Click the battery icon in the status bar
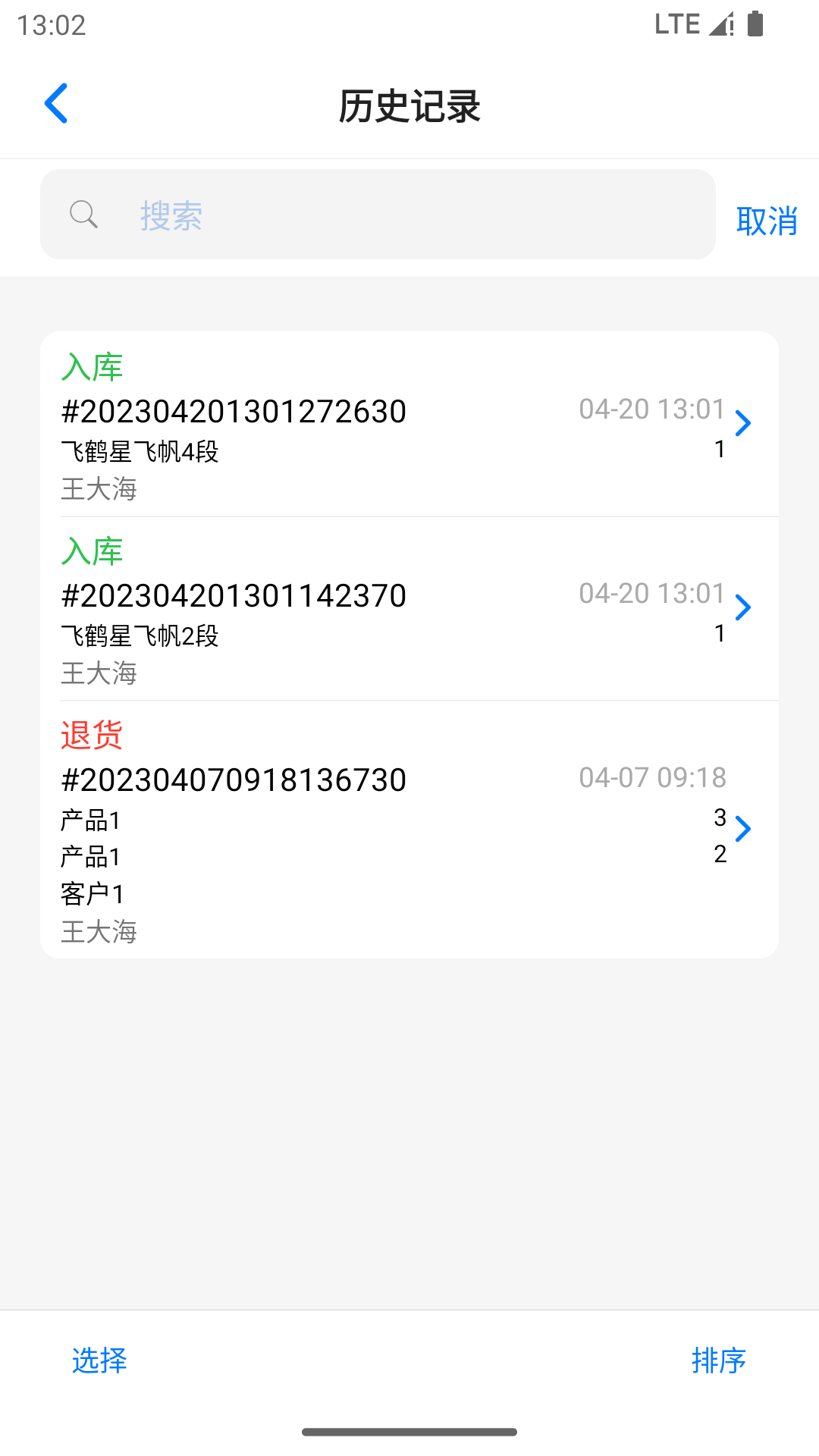The height and width of the screenshot is (1456, 819). pos(755,24)
